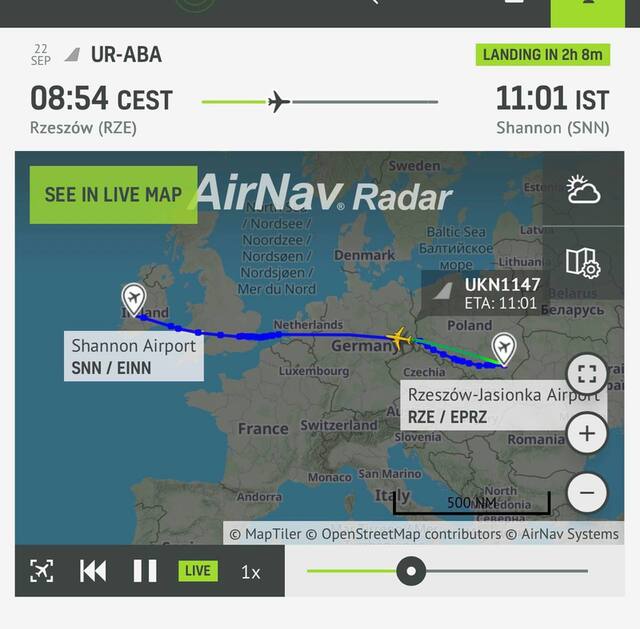
Task: Tap the fit-to-route icon in playback bar
Action: tap(41, 571)
